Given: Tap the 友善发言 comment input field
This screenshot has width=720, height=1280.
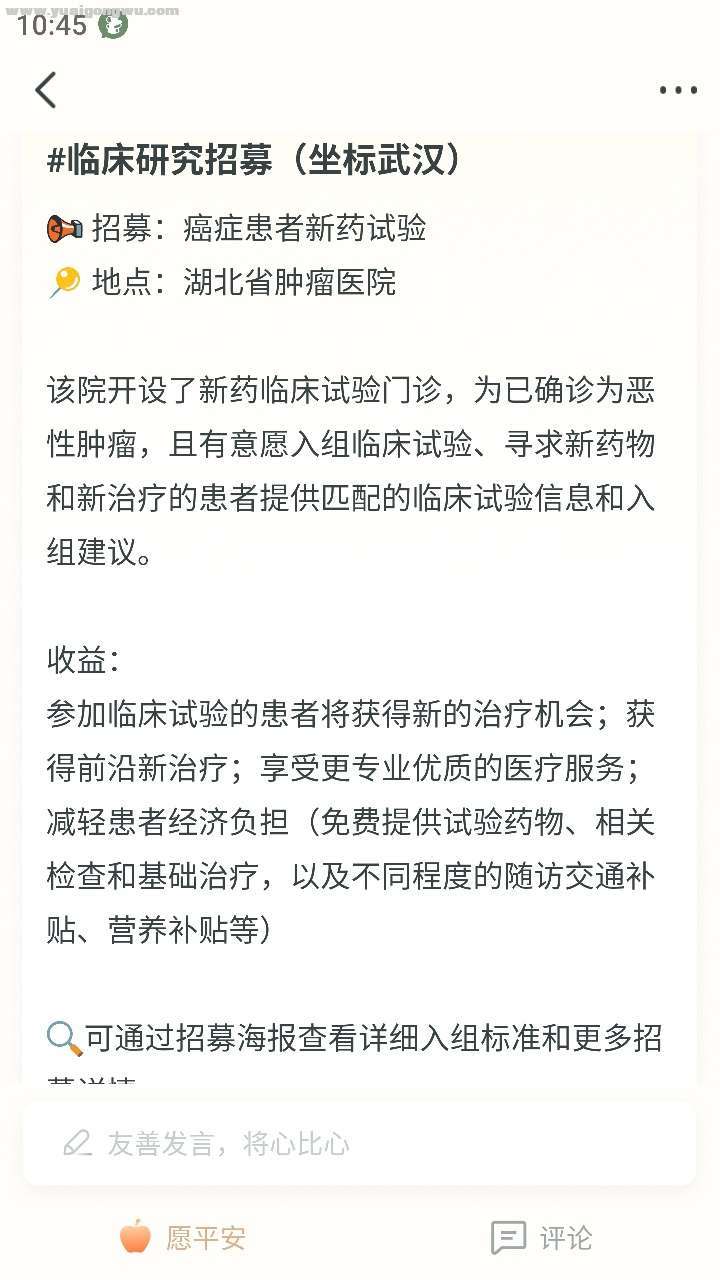Looking at the screenshot, I should (x=358, y=1143).
